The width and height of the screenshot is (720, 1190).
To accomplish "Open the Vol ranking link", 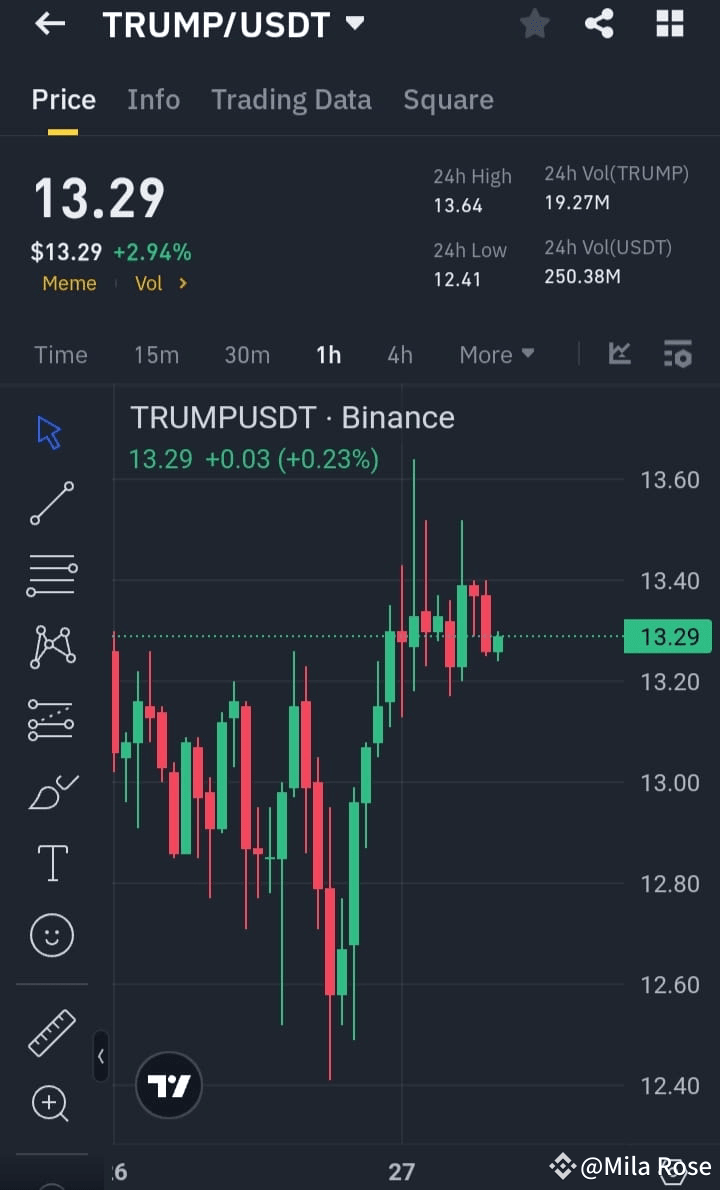I will point(160,283).
